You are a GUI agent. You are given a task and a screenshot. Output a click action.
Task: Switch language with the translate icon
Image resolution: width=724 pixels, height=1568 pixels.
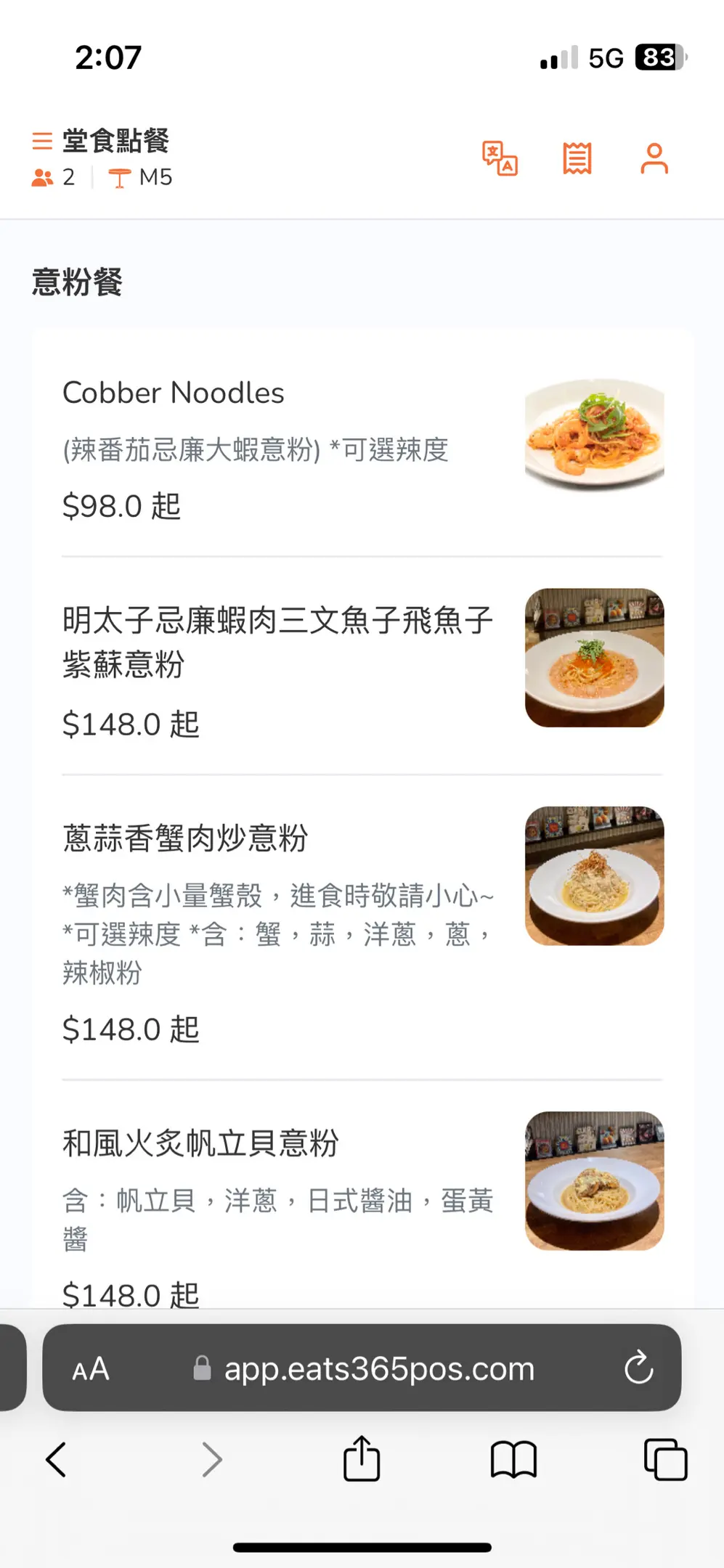(500, 158)
